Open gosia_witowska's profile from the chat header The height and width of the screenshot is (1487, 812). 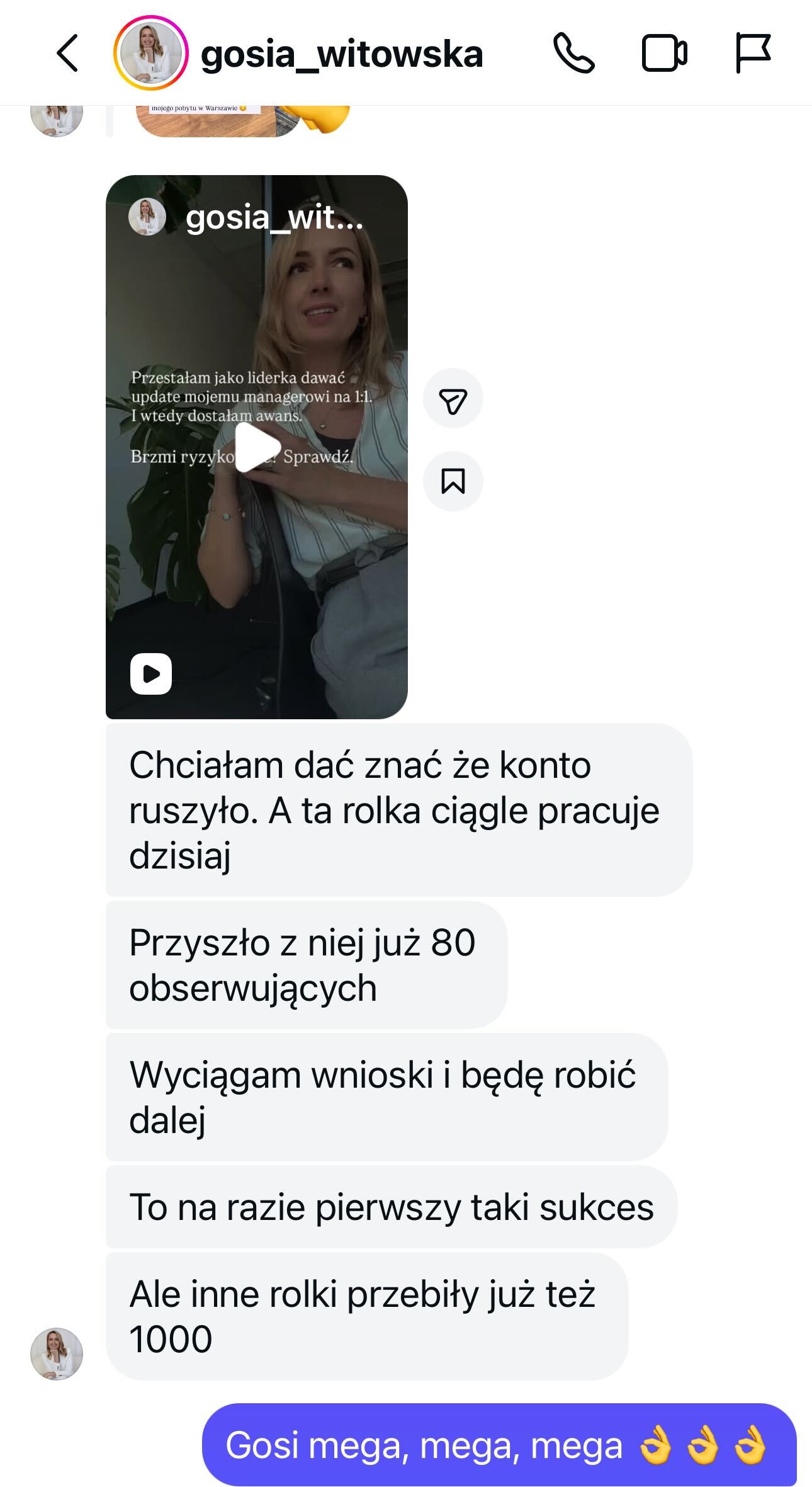coord(341,54)
